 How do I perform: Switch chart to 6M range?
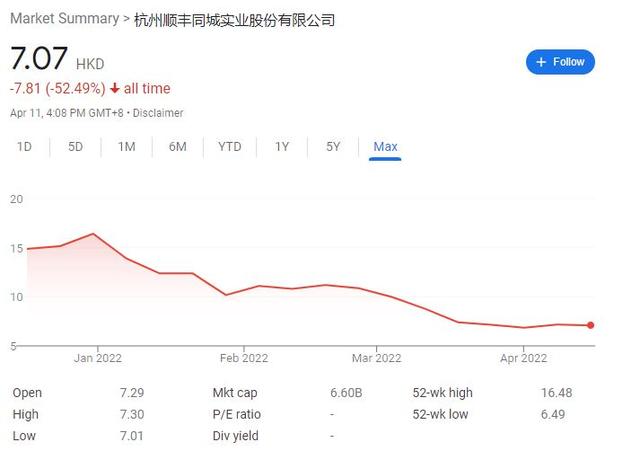pos(177,147)
